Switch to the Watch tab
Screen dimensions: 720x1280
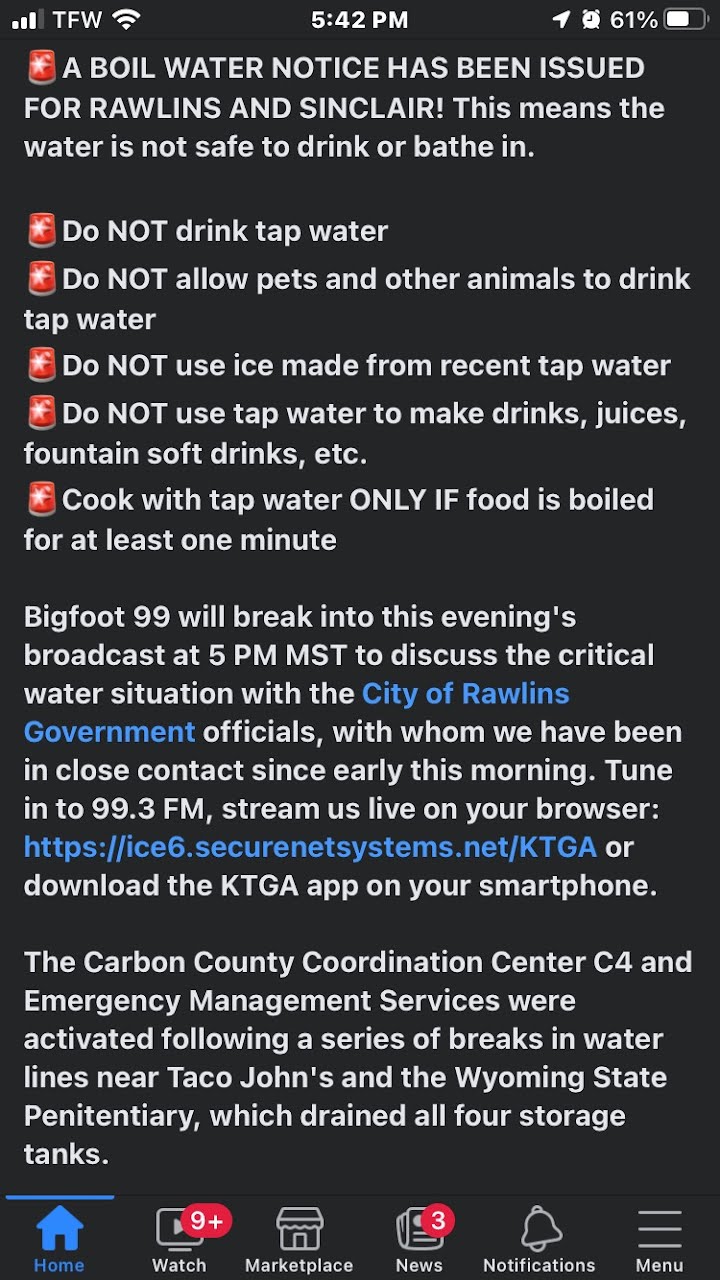coord(180,1239)
